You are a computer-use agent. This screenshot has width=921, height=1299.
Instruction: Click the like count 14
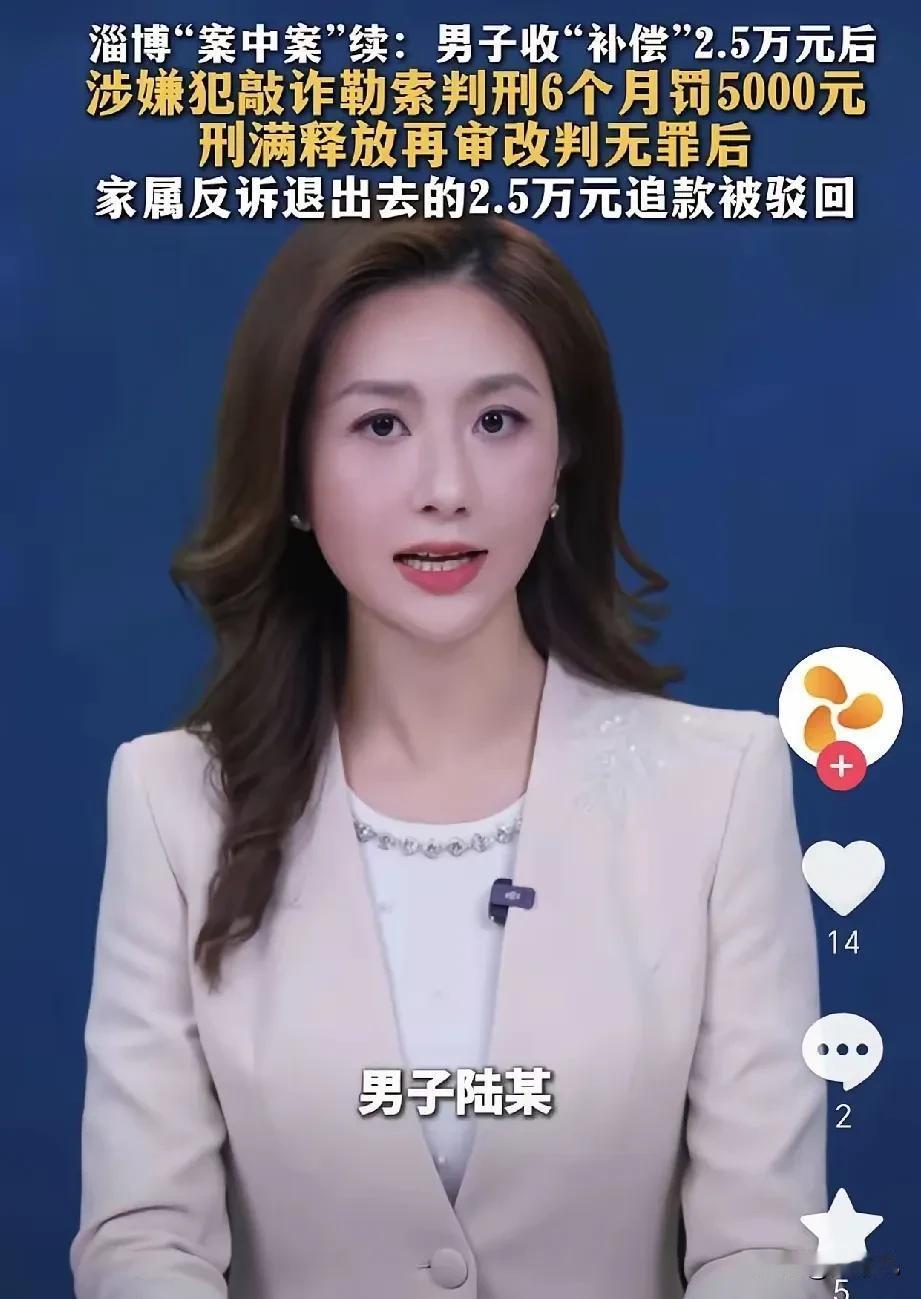845,941
